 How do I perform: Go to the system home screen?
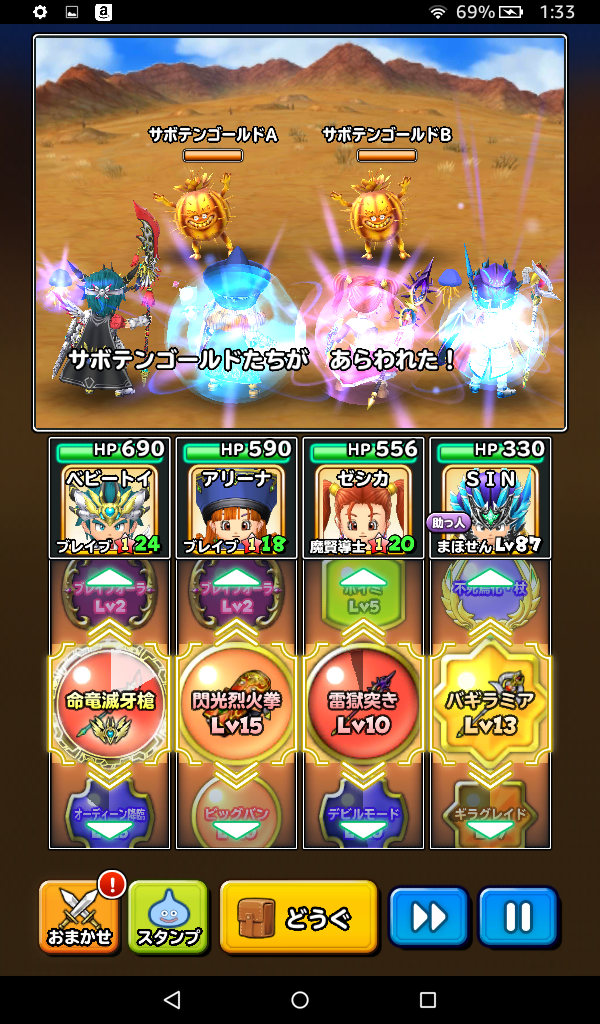[x=300, y=1000]
